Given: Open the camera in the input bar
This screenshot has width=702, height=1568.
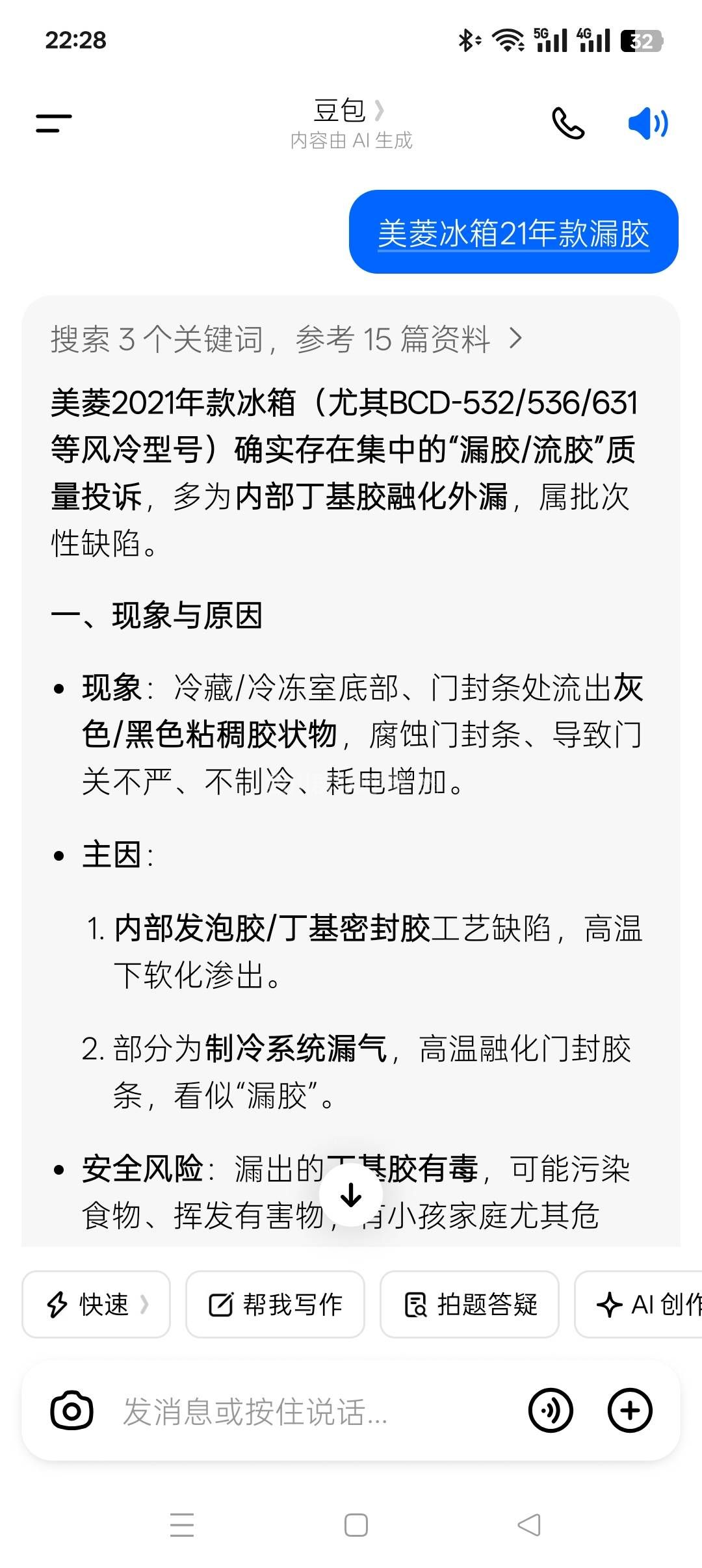Looking at the screenshot, I should pos(71,1411).
